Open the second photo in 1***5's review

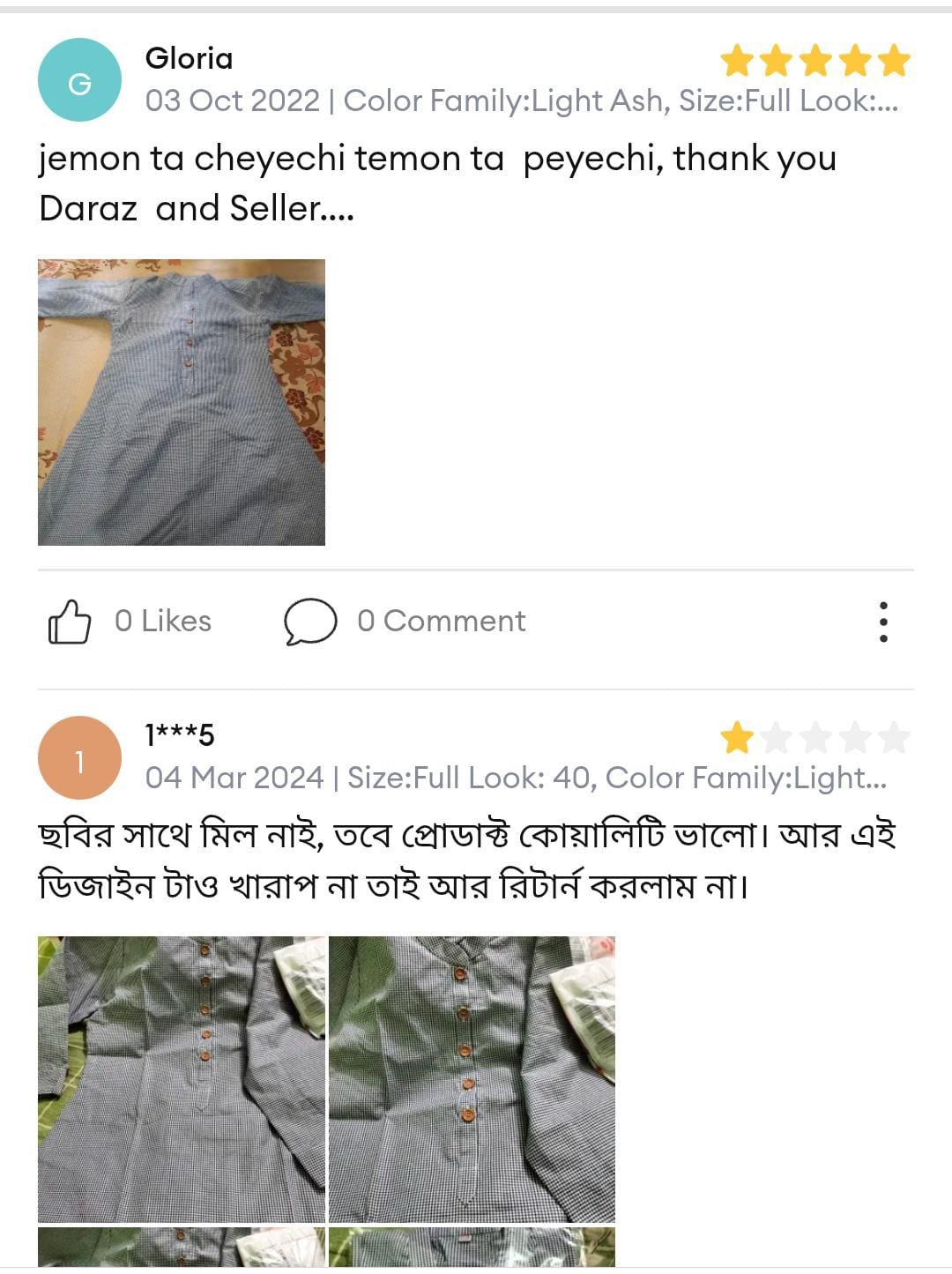472,1078
